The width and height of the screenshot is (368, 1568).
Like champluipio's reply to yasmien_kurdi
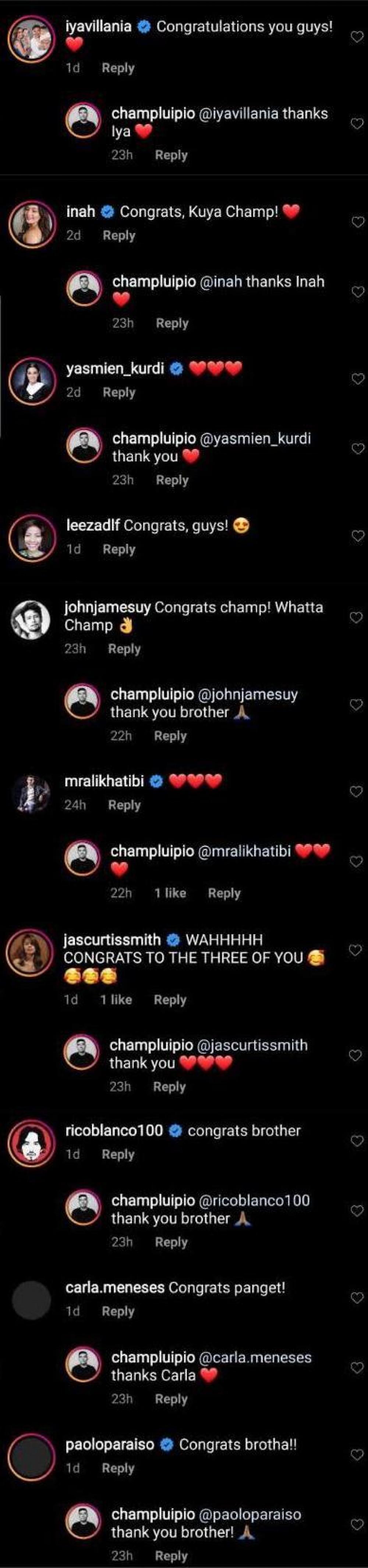pos(358,449)
